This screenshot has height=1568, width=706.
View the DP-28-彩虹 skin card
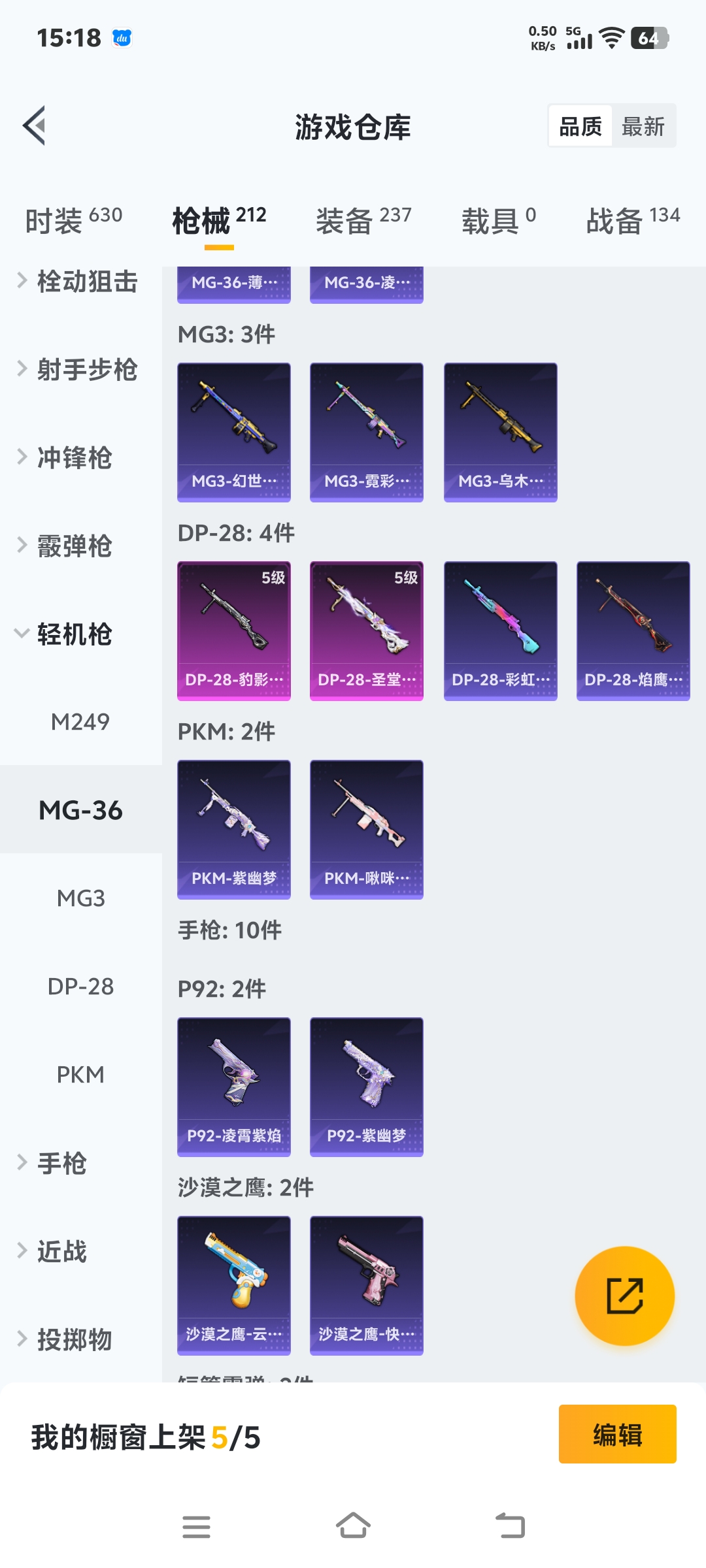500,630
